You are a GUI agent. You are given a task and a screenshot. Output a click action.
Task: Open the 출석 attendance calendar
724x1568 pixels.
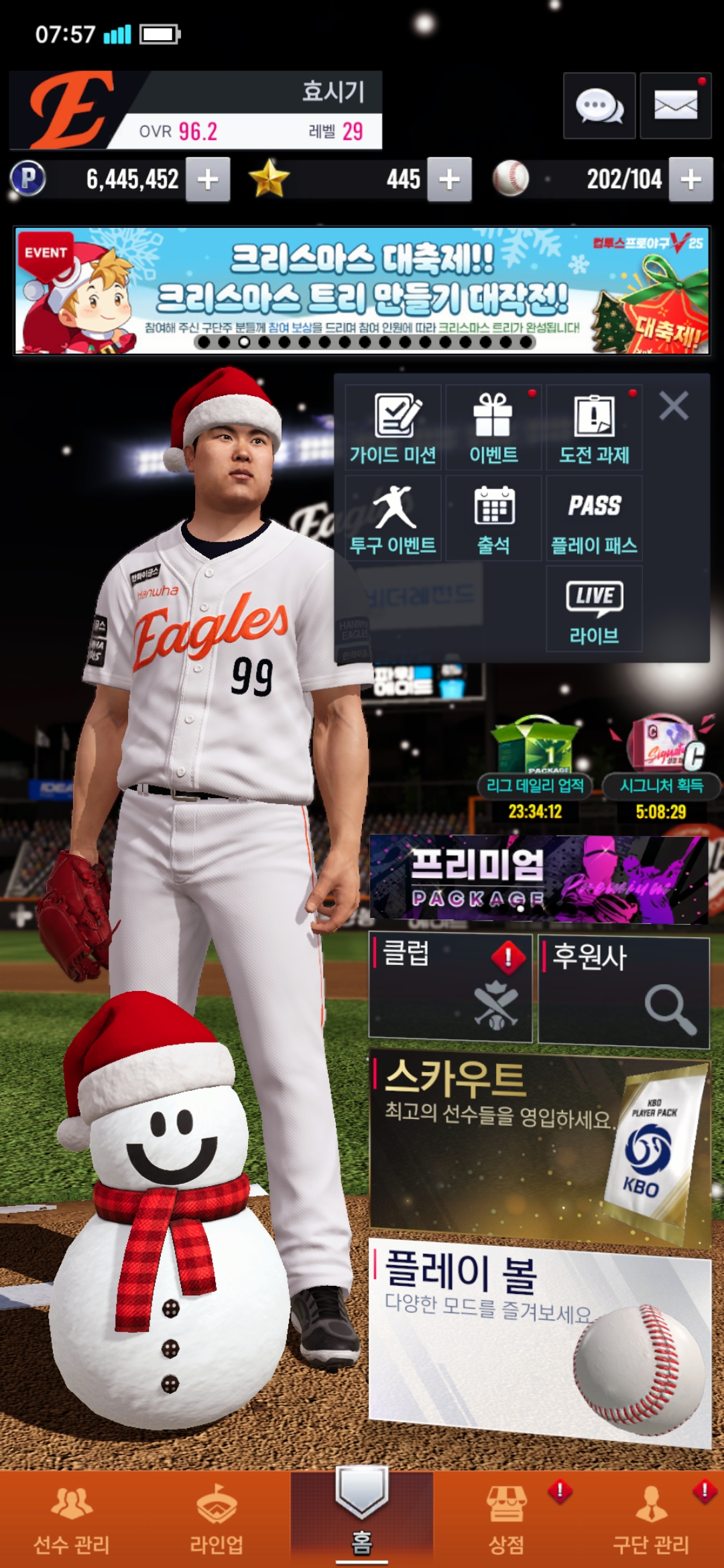tap(493, 518)
